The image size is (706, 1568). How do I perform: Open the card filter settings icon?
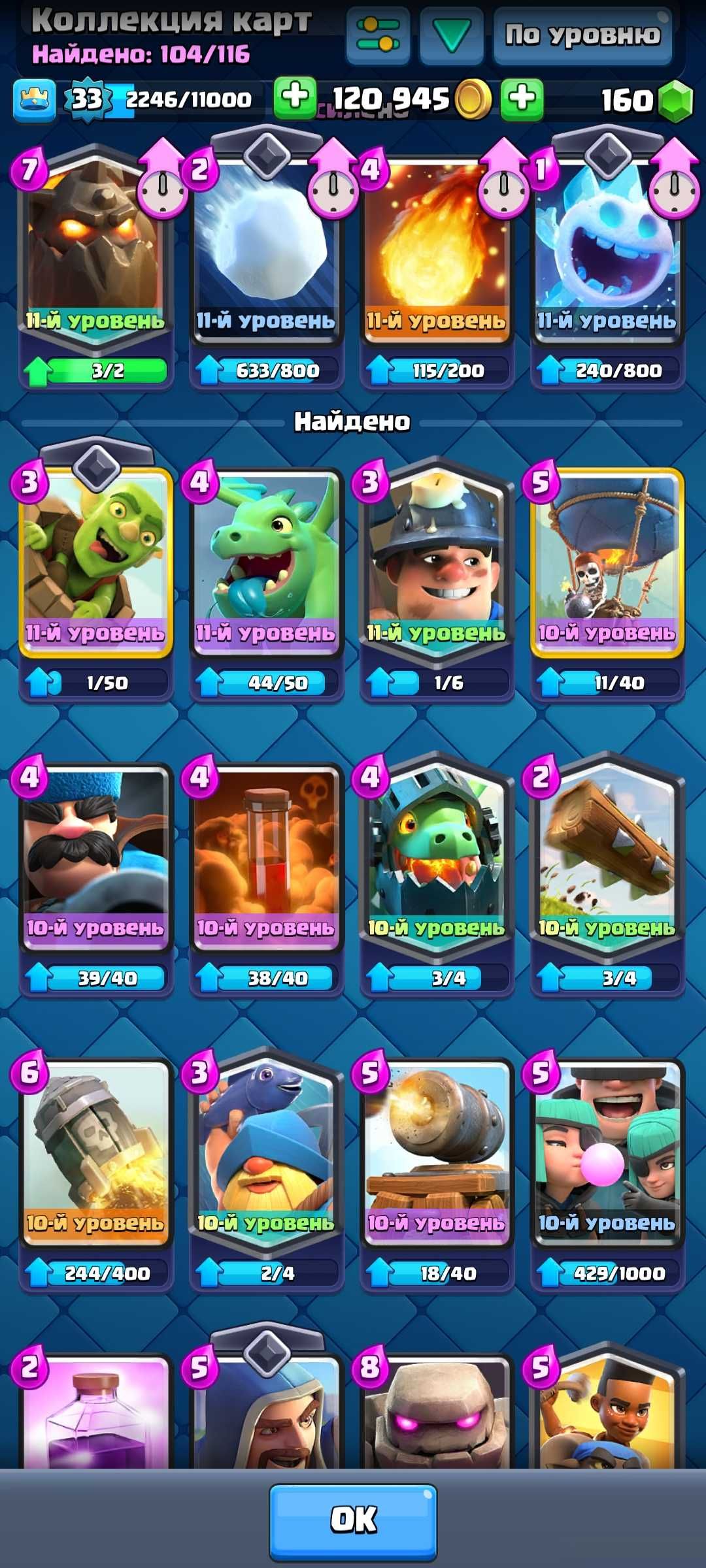[378, 35]
